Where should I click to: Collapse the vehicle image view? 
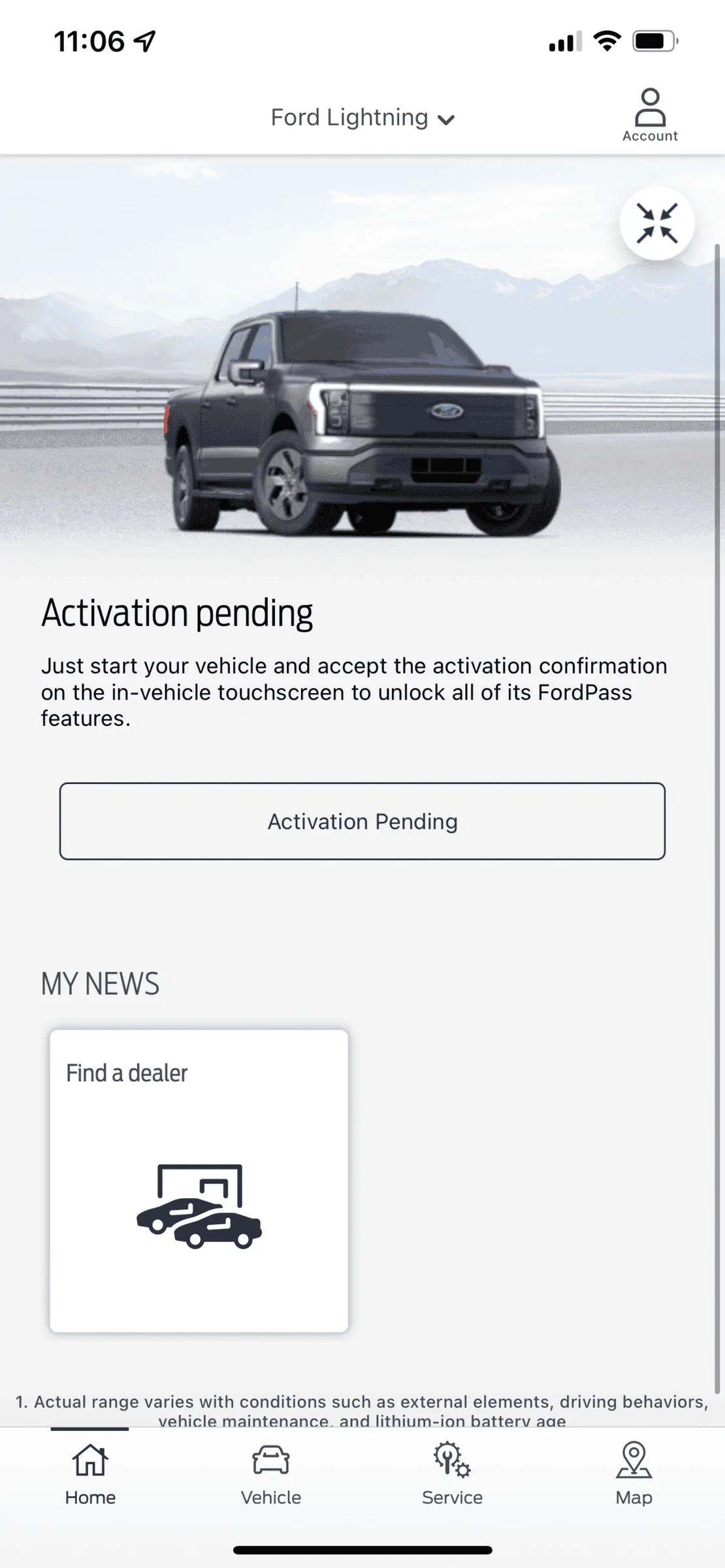click(x=656, y=223)
